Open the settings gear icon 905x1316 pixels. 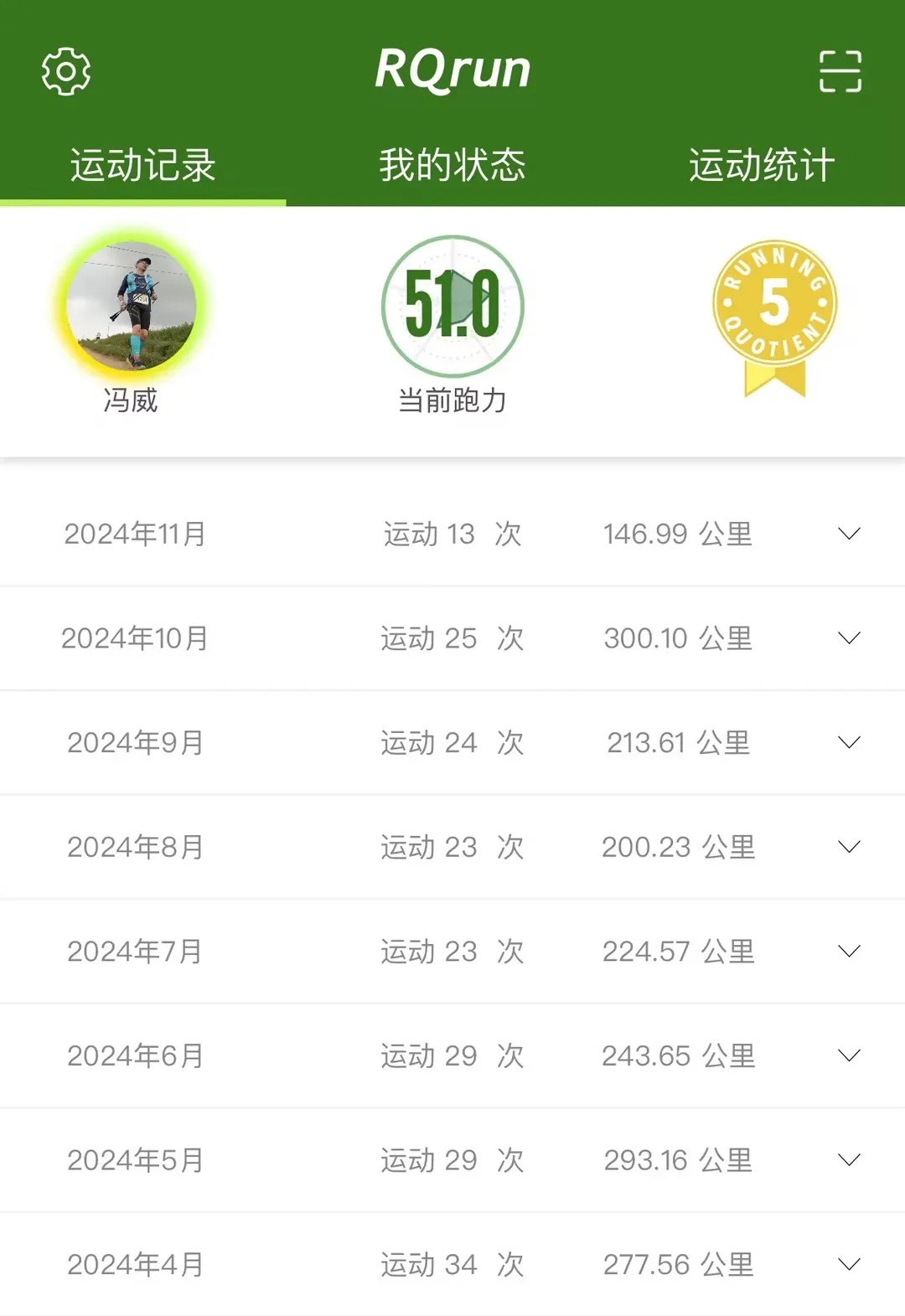click(66, 71)
